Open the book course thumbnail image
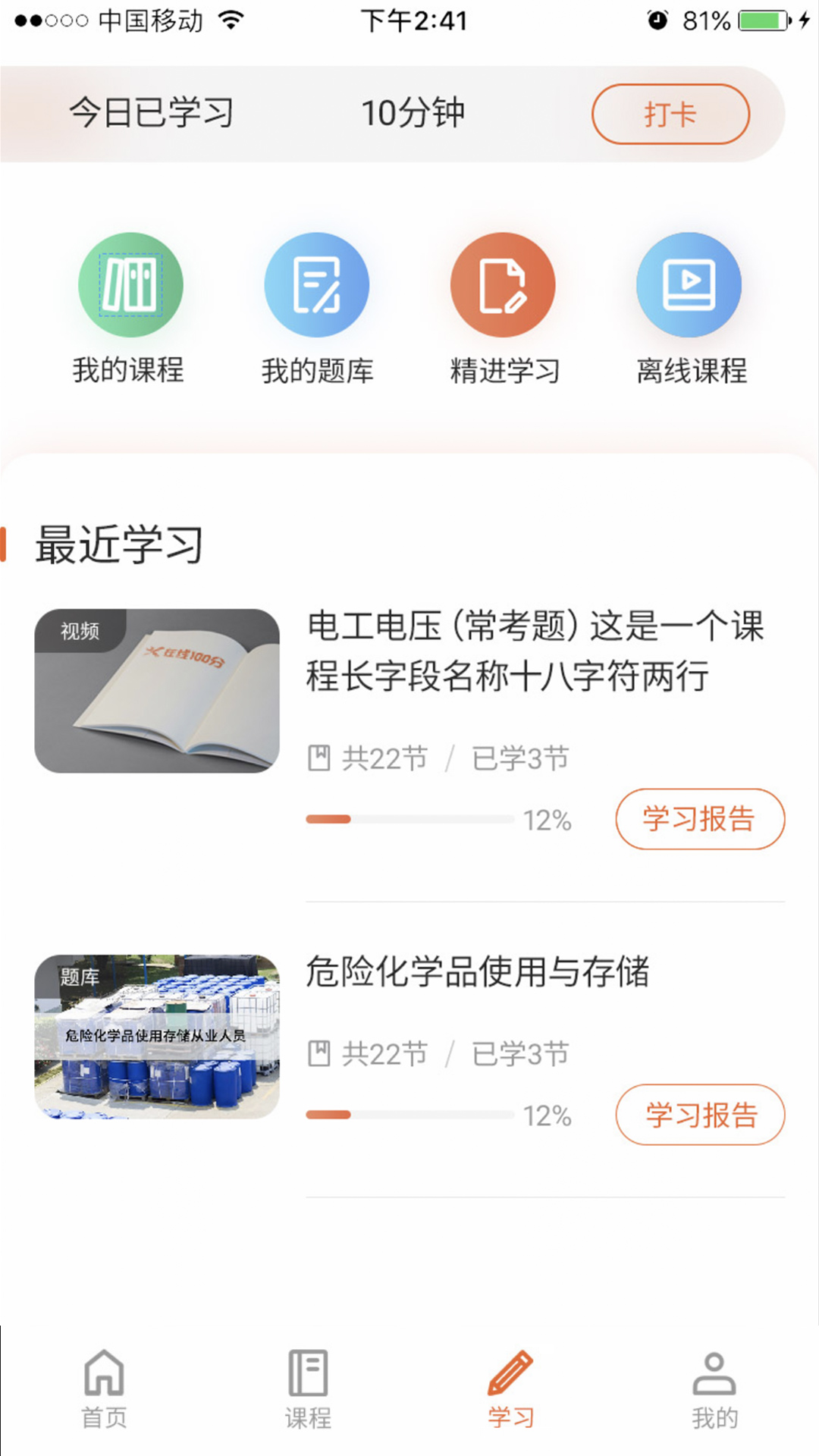 [158, 690]
